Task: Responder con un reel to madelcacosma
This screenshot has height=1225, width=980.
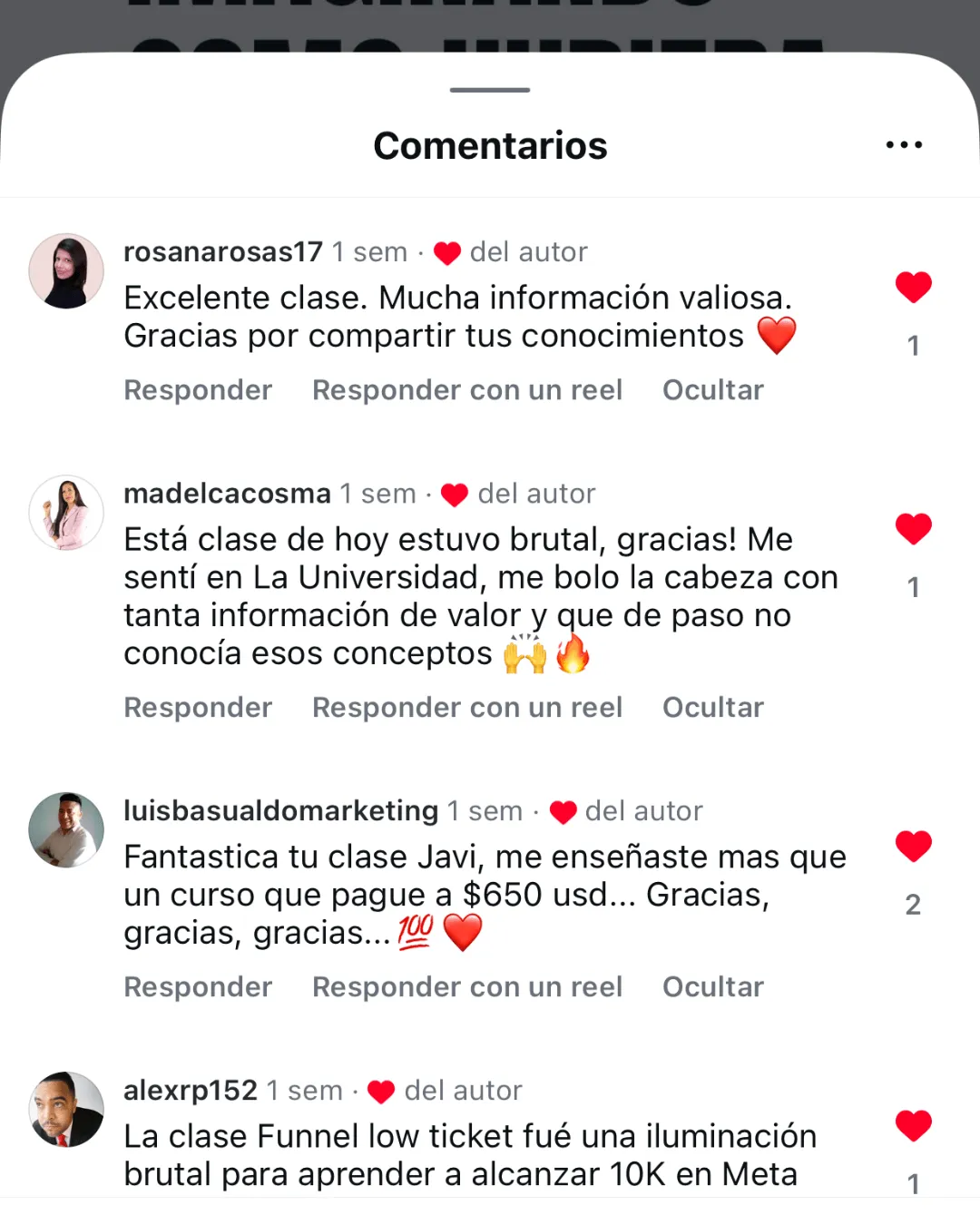Action: click(x=467, y=708)
